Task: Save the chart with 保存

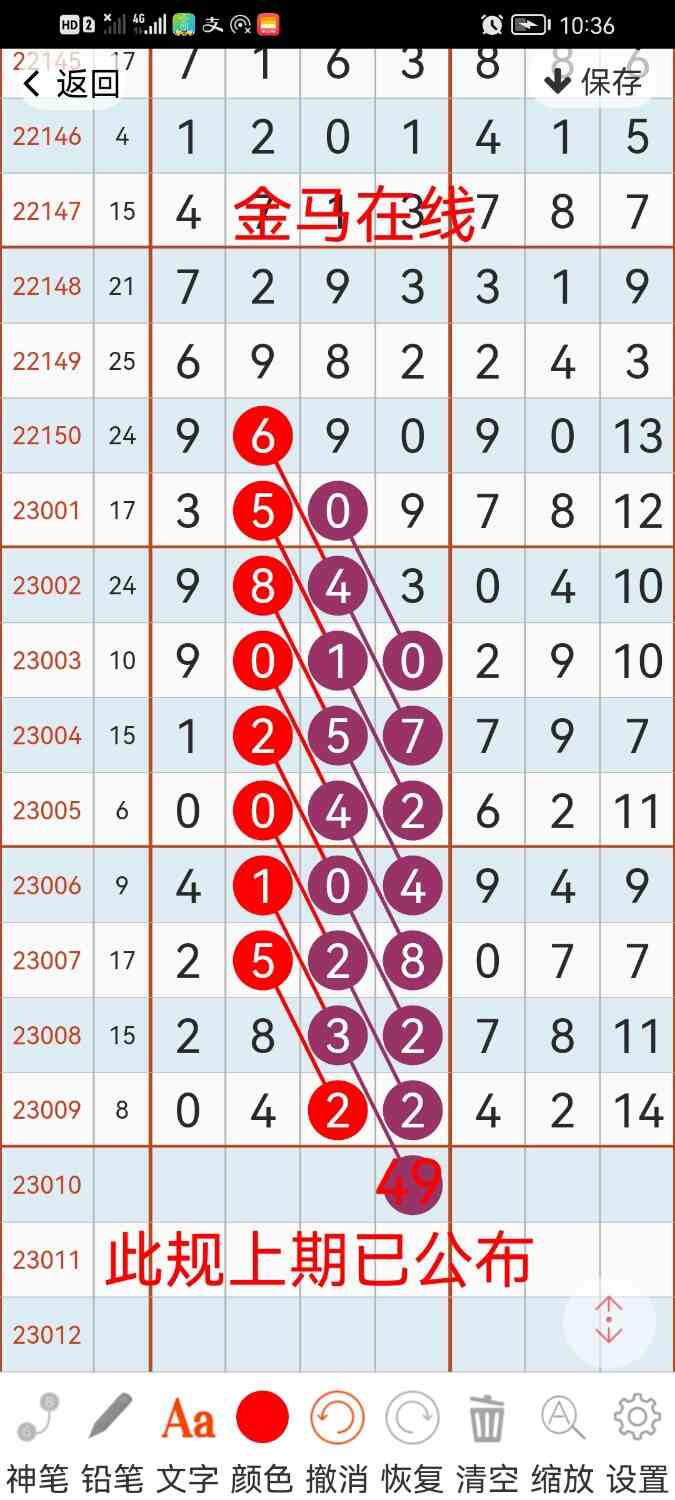Action: (x=593, y=82)
